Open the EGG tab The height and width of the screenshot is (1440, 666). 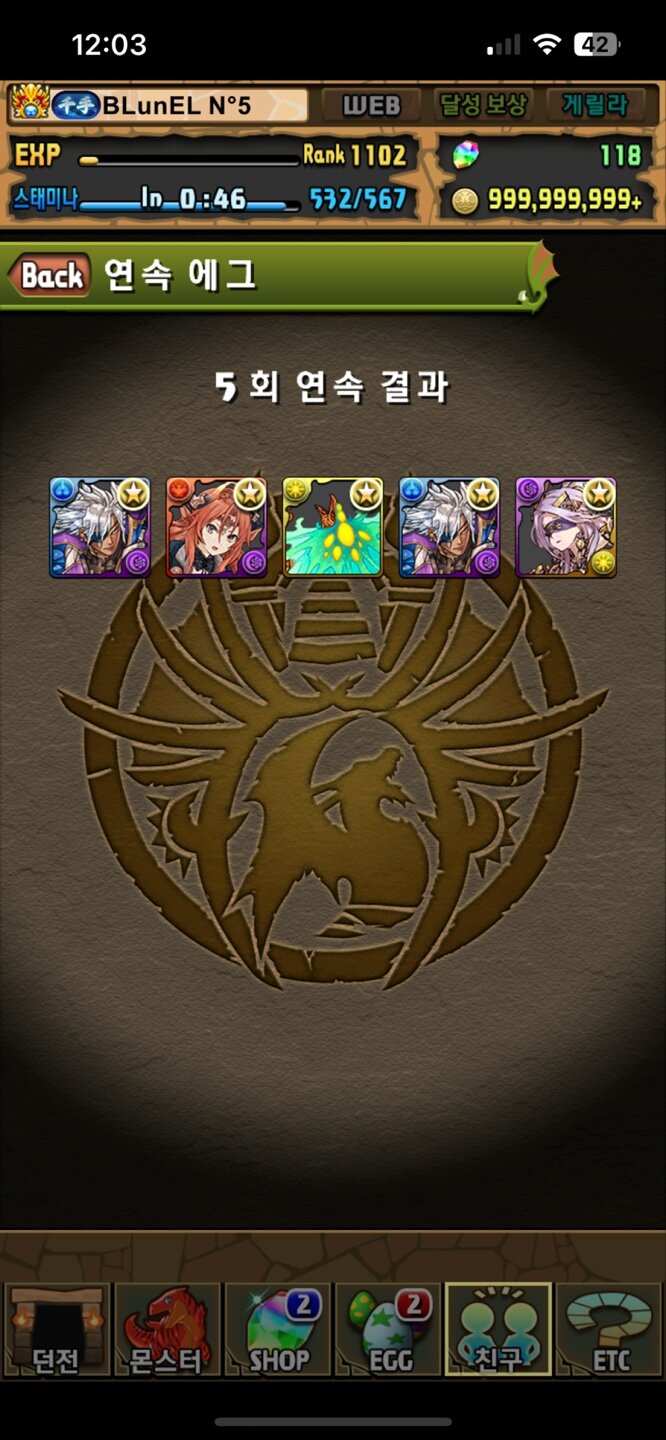pyautogui.click(x=388, y=1330)
